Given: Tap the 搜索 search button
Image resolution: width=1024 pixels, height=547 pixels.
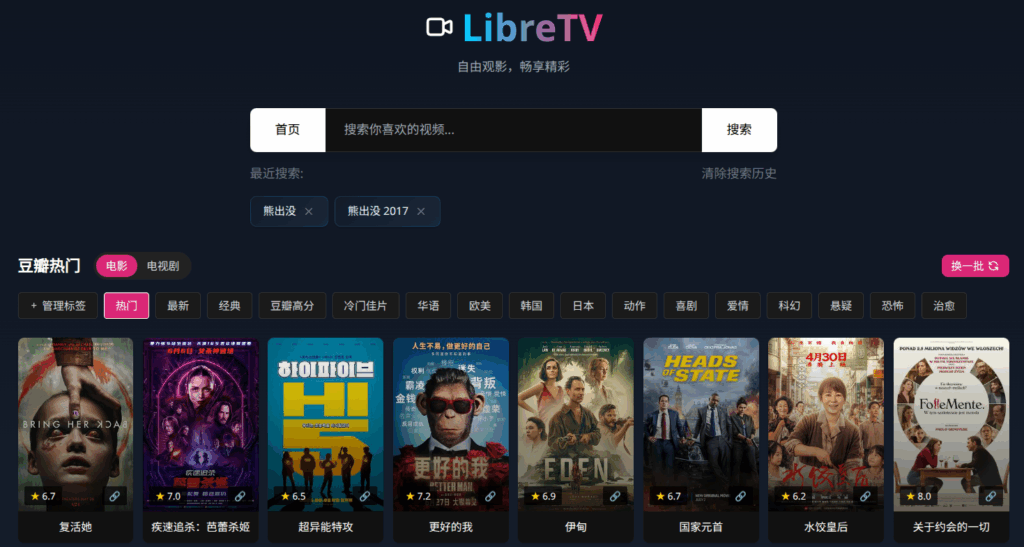Looking at the screenshot, I should tap(739, 130).
